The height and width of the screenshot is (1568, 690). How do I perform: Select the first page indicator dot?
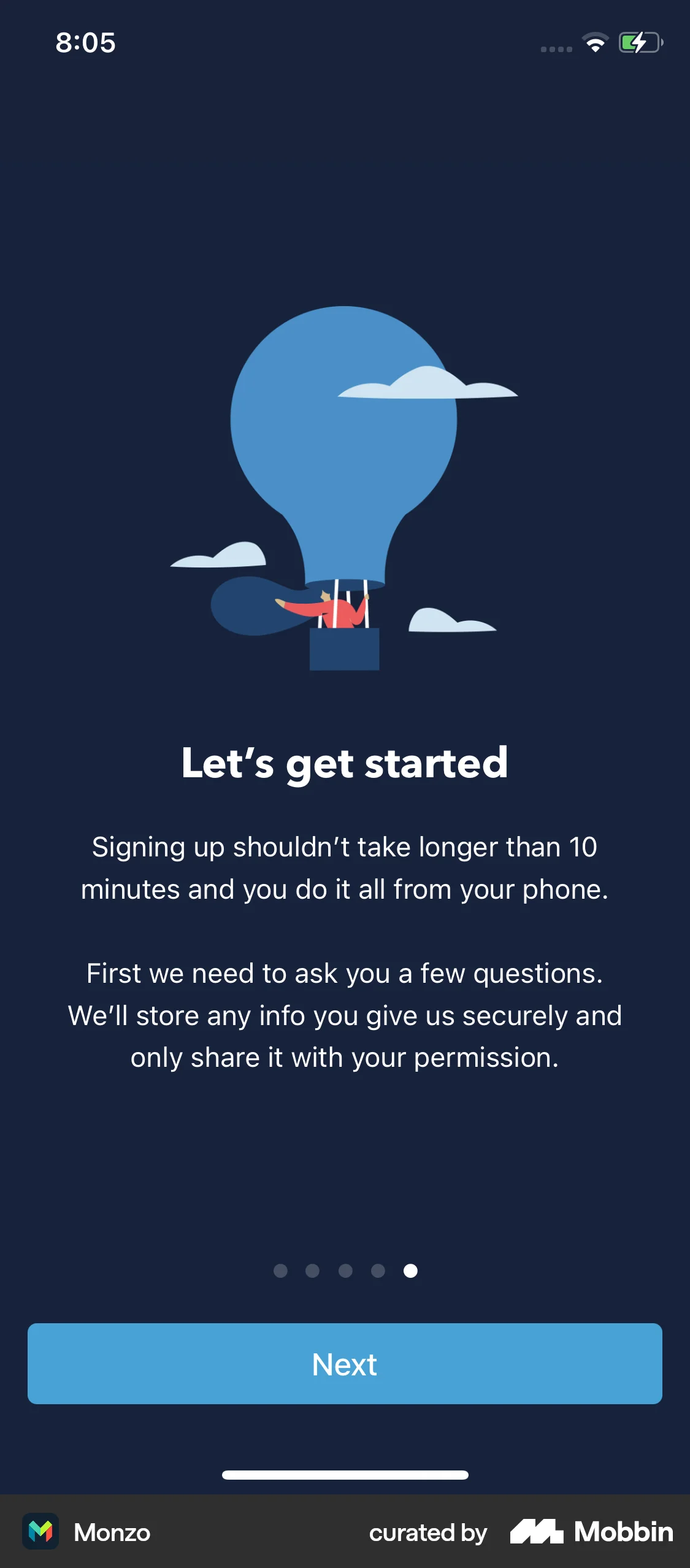tap(280, 1272)
